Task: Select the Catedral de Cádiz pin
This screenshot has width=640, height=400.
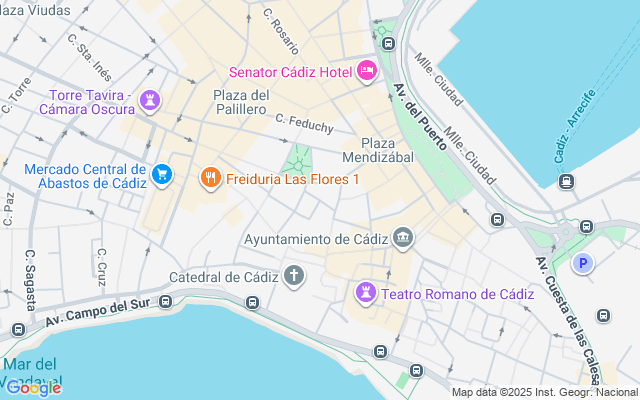Action: [x=294, y=275]
